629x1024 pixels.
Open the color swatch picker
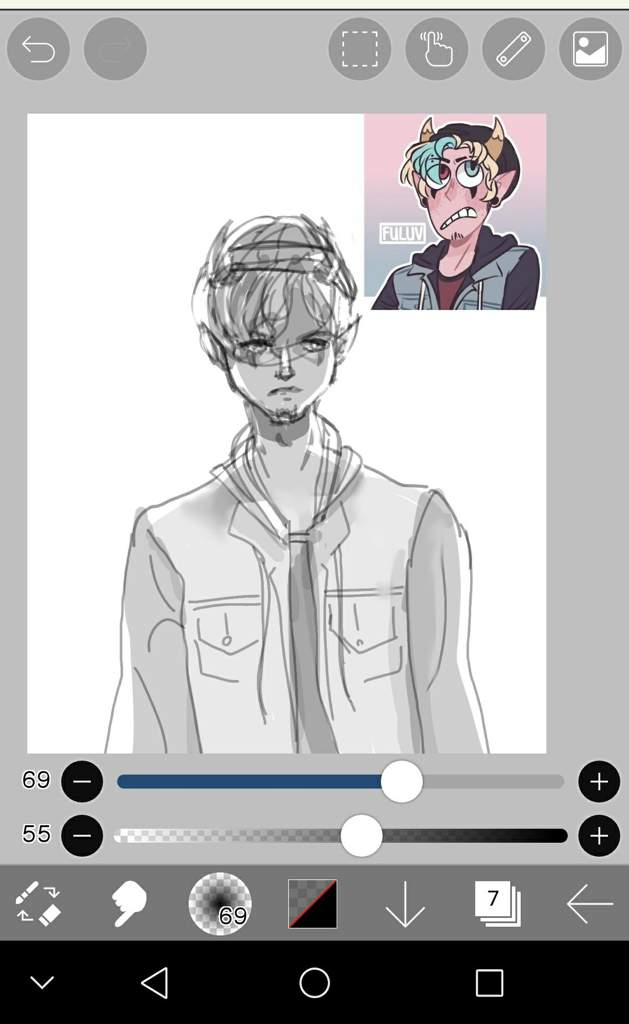pos(312,903)
